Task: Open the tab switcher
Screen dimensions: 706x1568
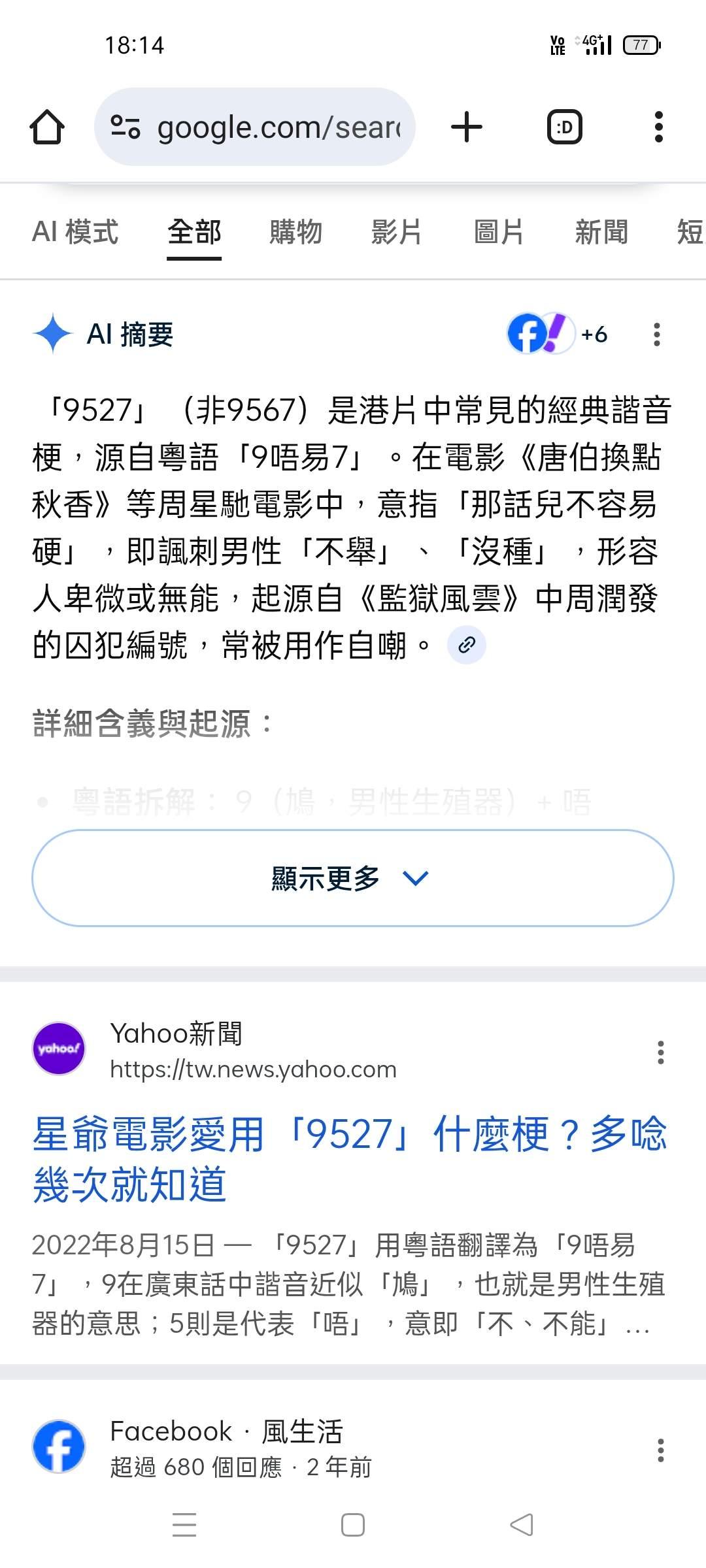Action: pos(564,127)
